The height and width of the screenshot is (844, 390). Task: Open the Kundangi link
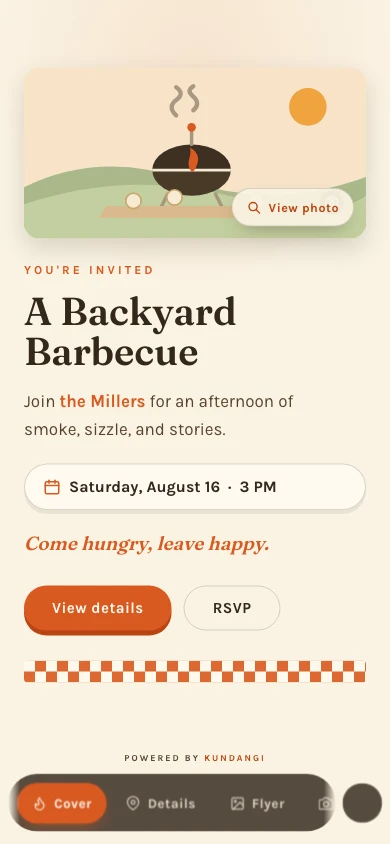[x=234, y=758]
